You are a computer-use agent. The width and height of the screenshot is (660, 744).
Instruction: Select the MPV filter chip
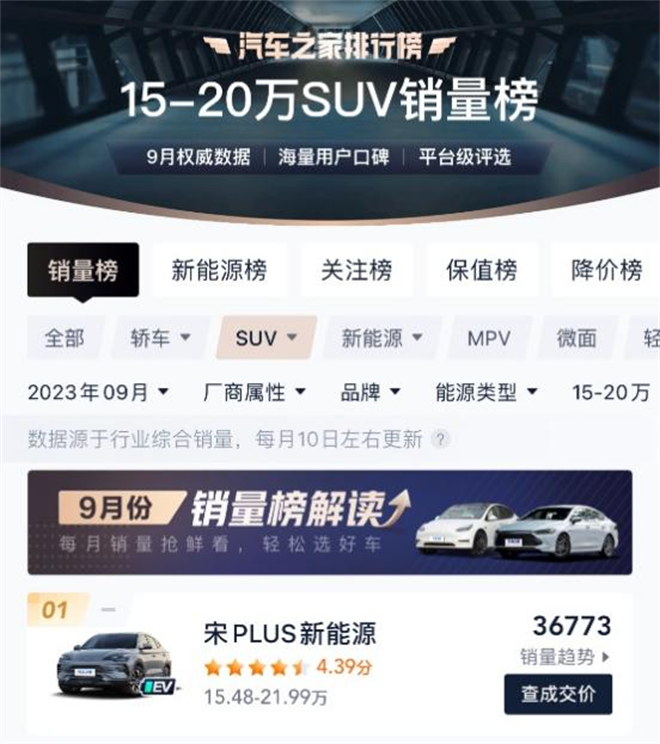(489, 338)
